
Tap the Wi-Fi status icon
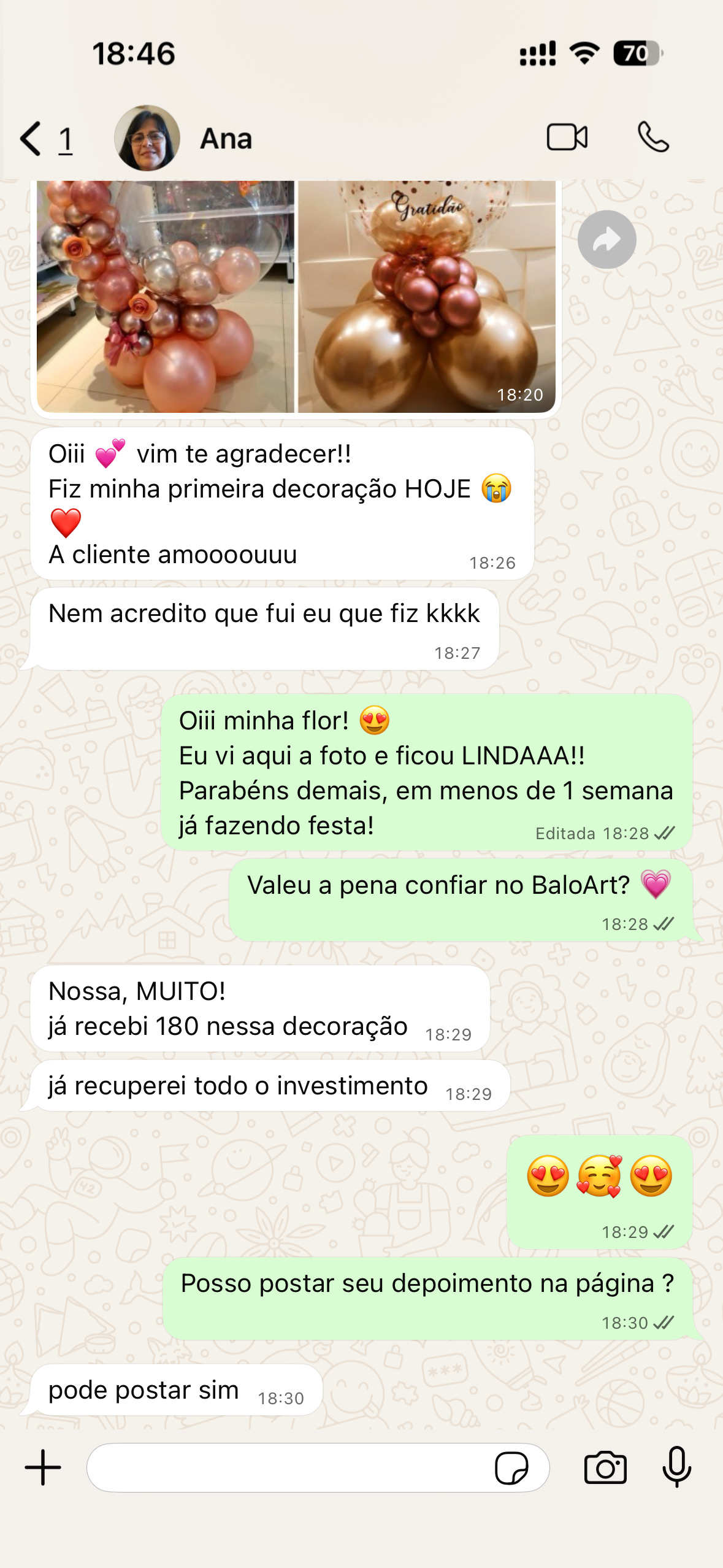[x=583, y=54]
